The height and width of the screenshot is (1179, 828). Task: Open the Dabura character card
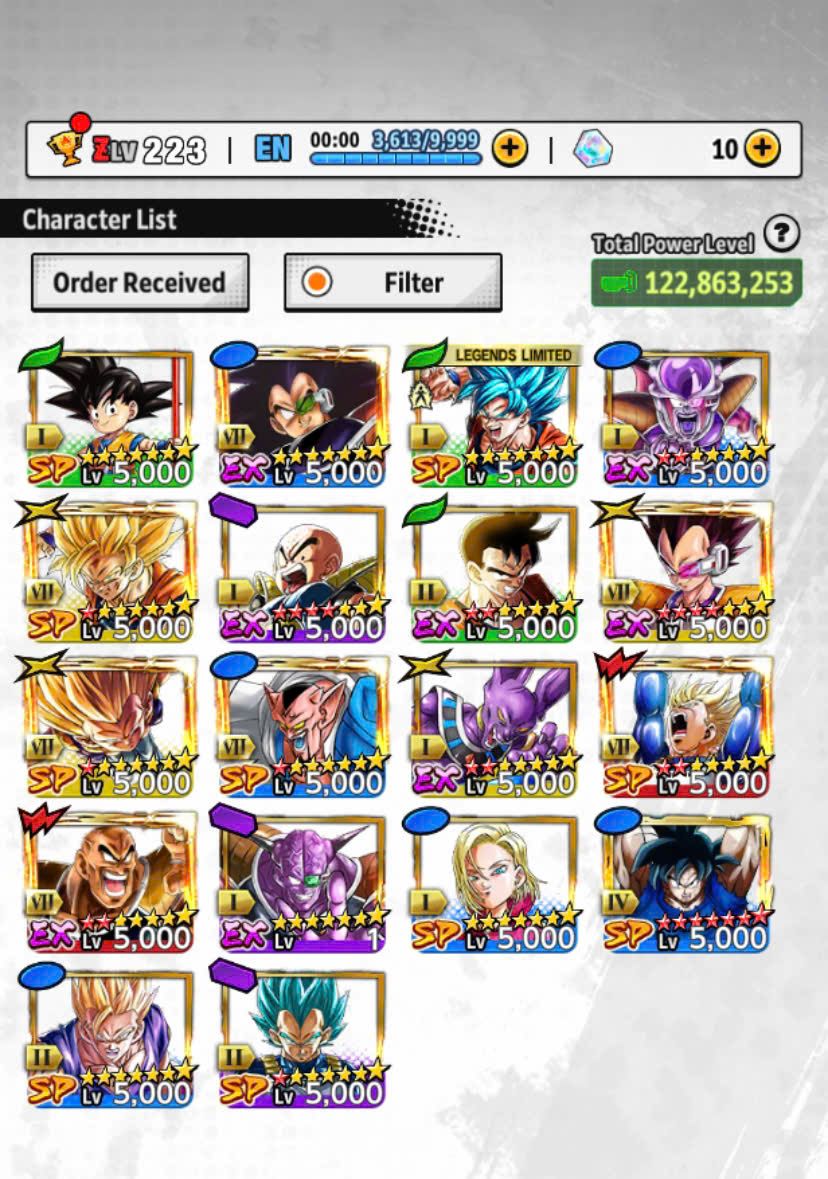(x=301, y=727)
